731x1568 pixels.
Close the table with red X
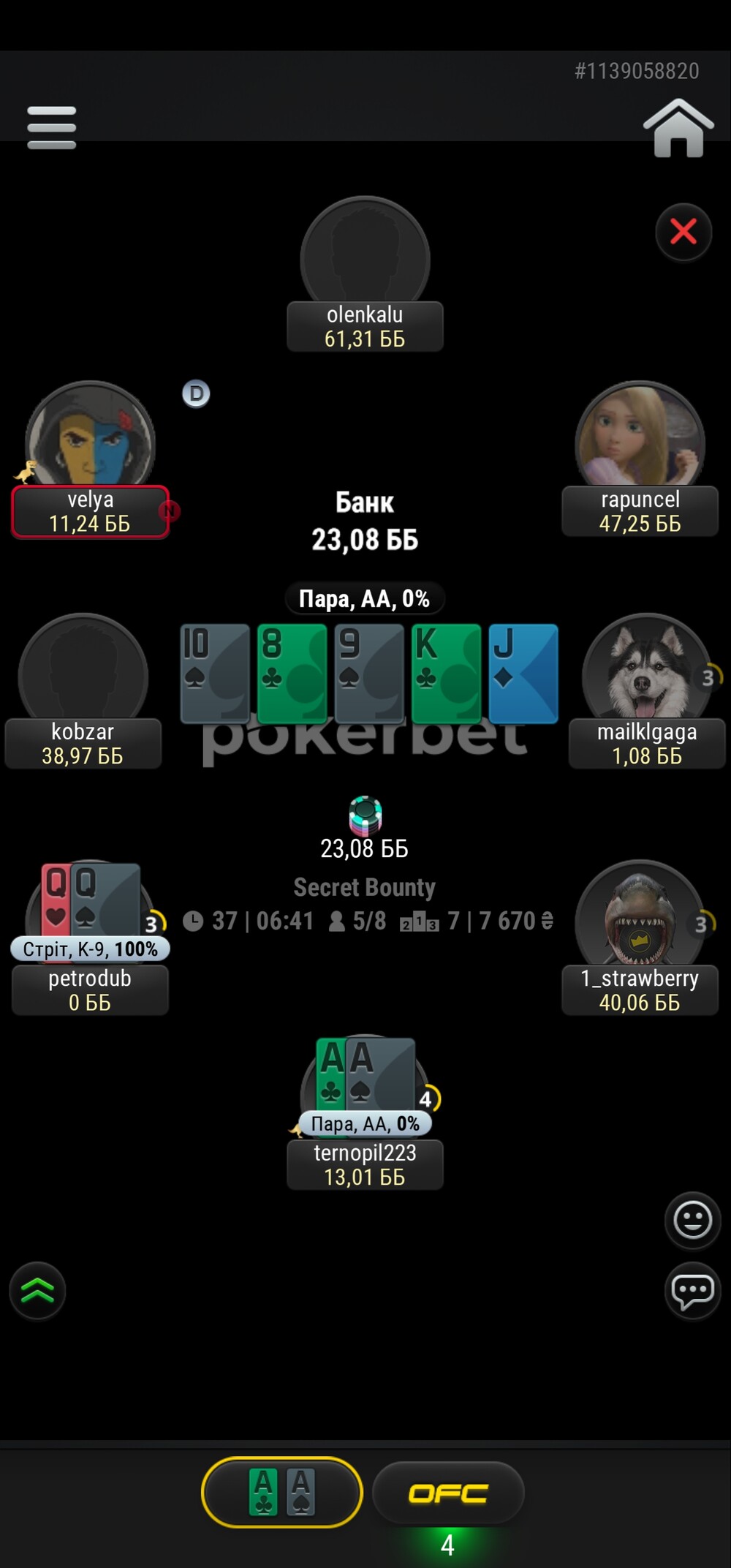(x=683, y=233)
